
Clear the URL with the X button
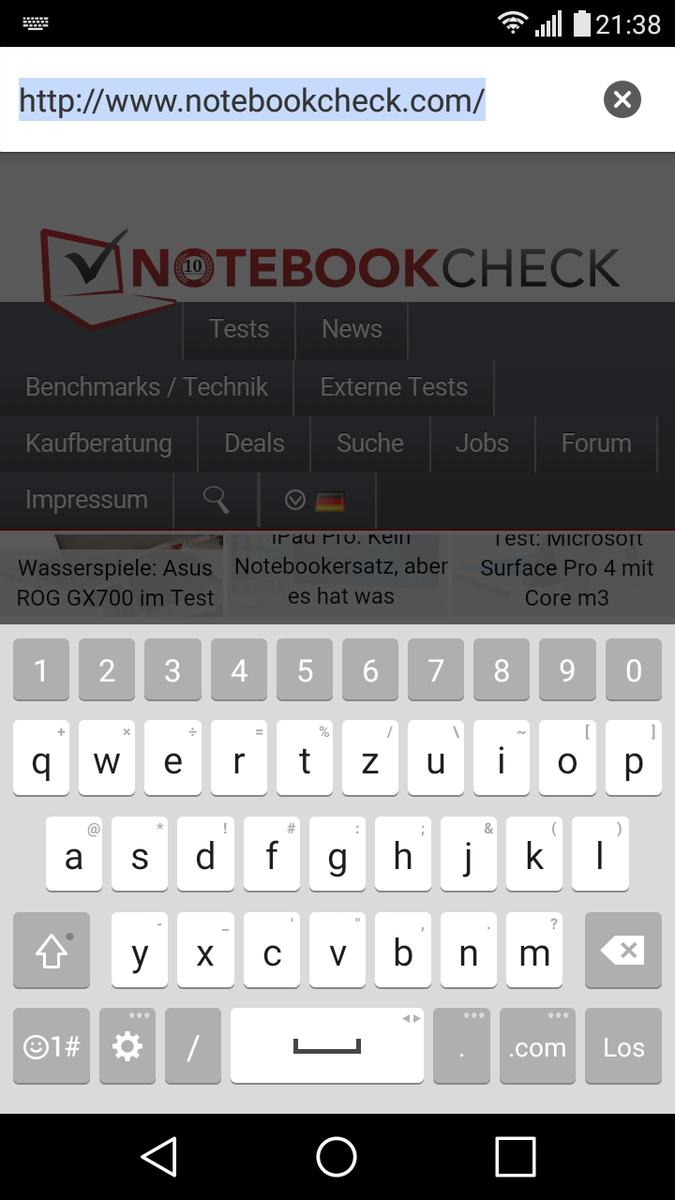pyautogui.click(x=622, y=99)
